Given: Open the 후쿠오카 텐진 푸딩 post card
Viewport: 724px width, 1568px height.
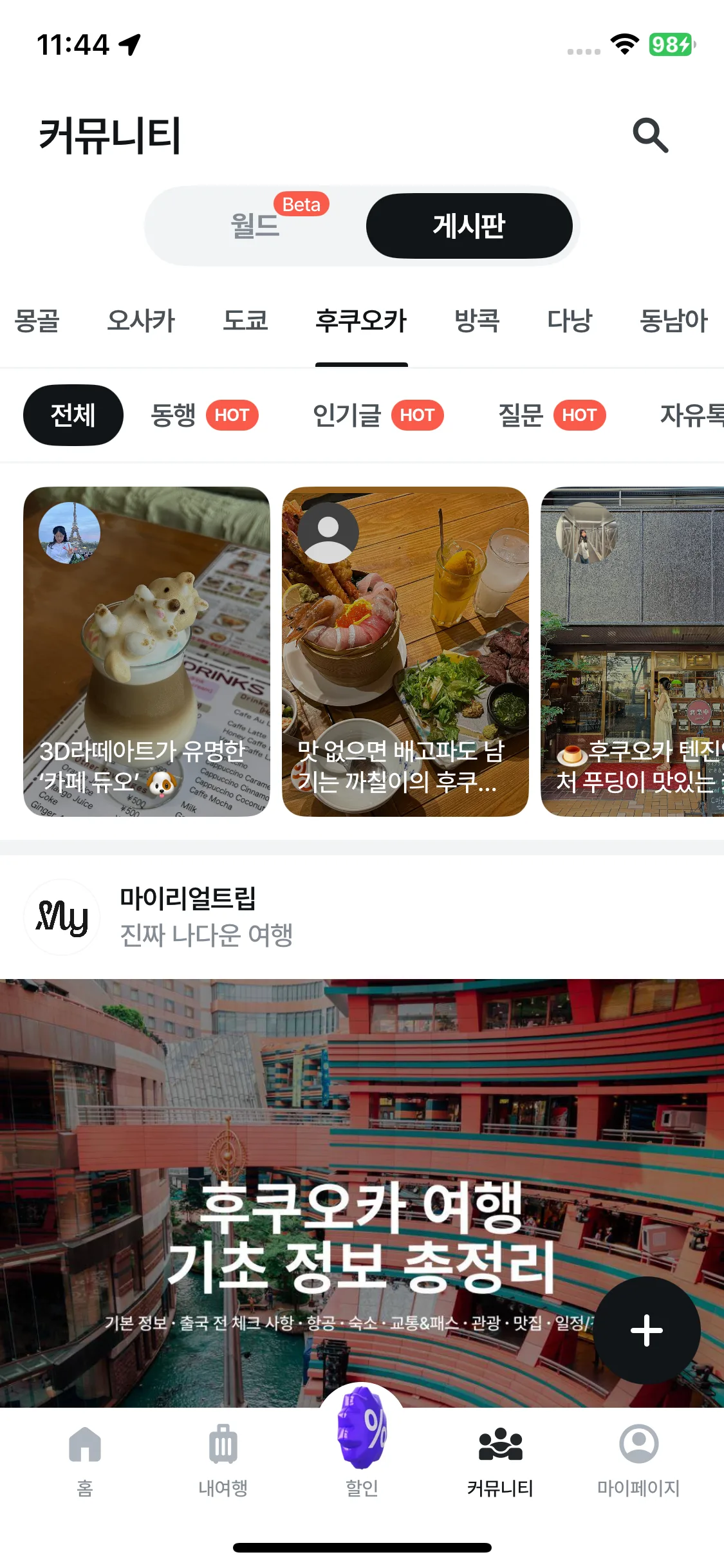Looking at the screenshot, I should pos(633,651).
